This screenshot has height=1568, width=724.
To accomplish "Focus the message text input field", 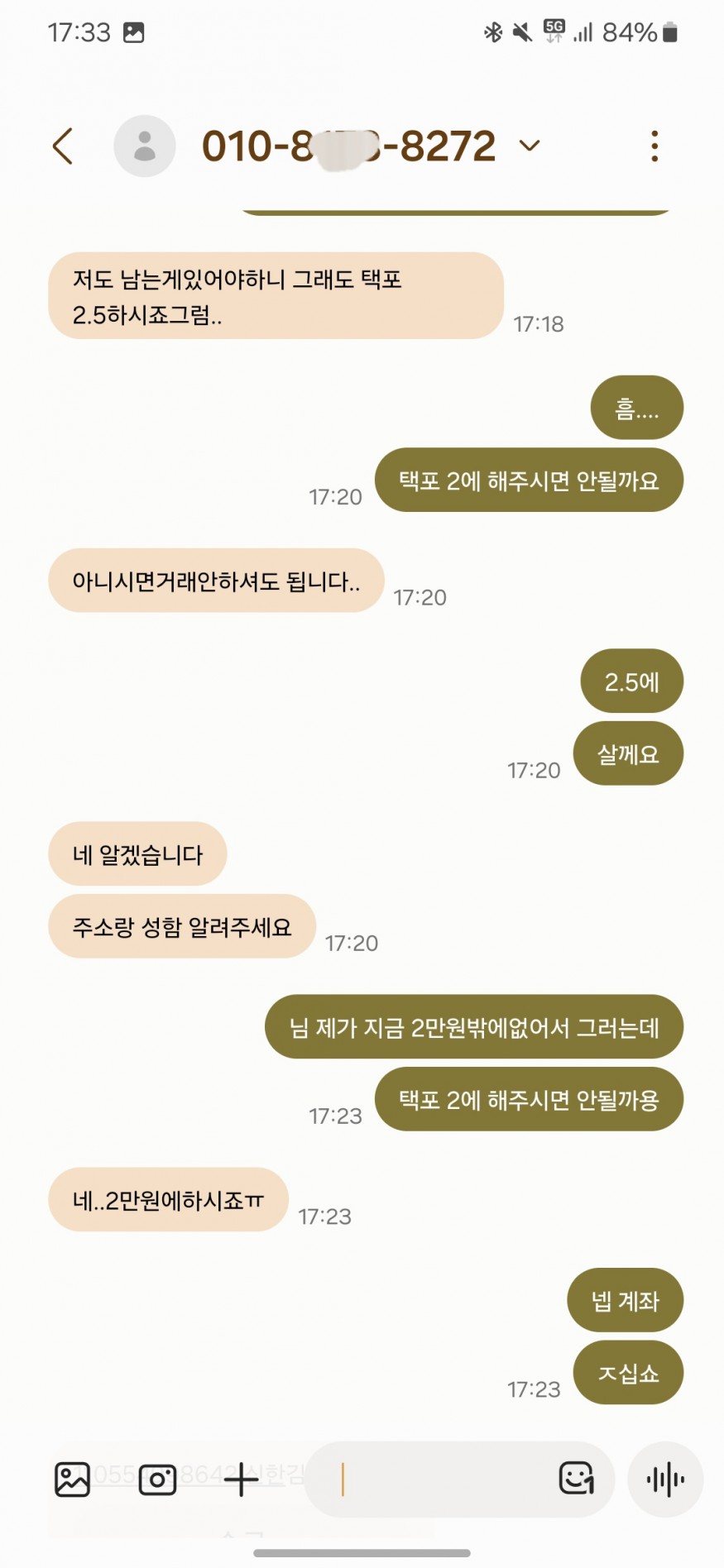I will (x=439, y=1480).
